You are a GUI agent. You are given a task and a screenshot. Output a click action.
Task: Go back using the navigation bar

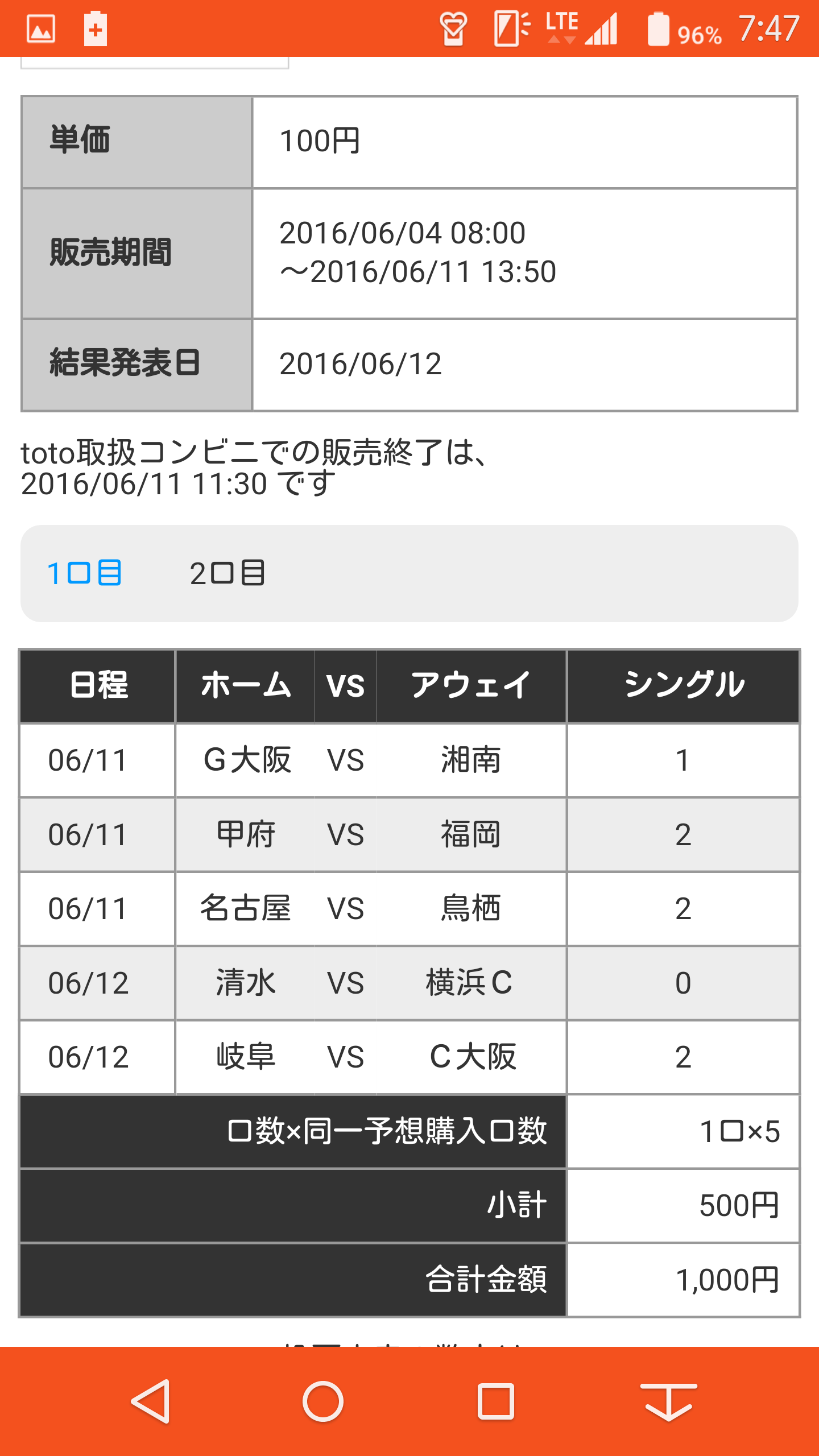pyautogui.click(x=151, y=1401)
